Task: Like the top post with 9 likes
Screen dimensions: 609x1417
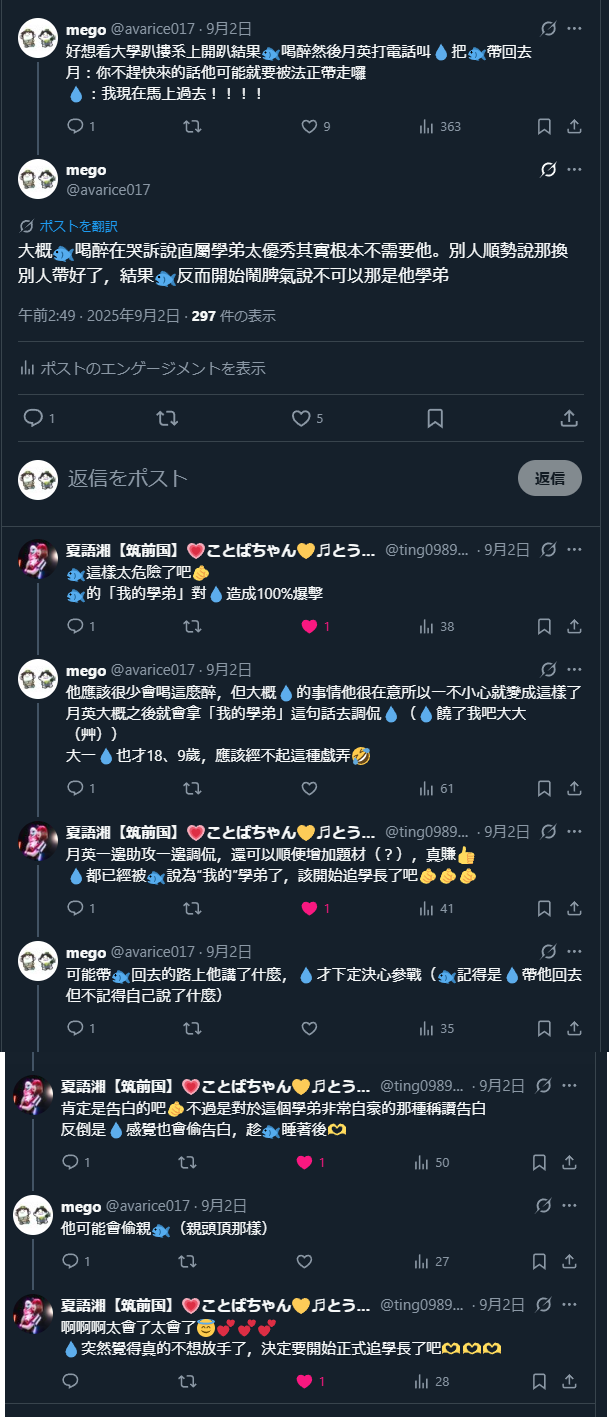Action: [x=309, y=126]
